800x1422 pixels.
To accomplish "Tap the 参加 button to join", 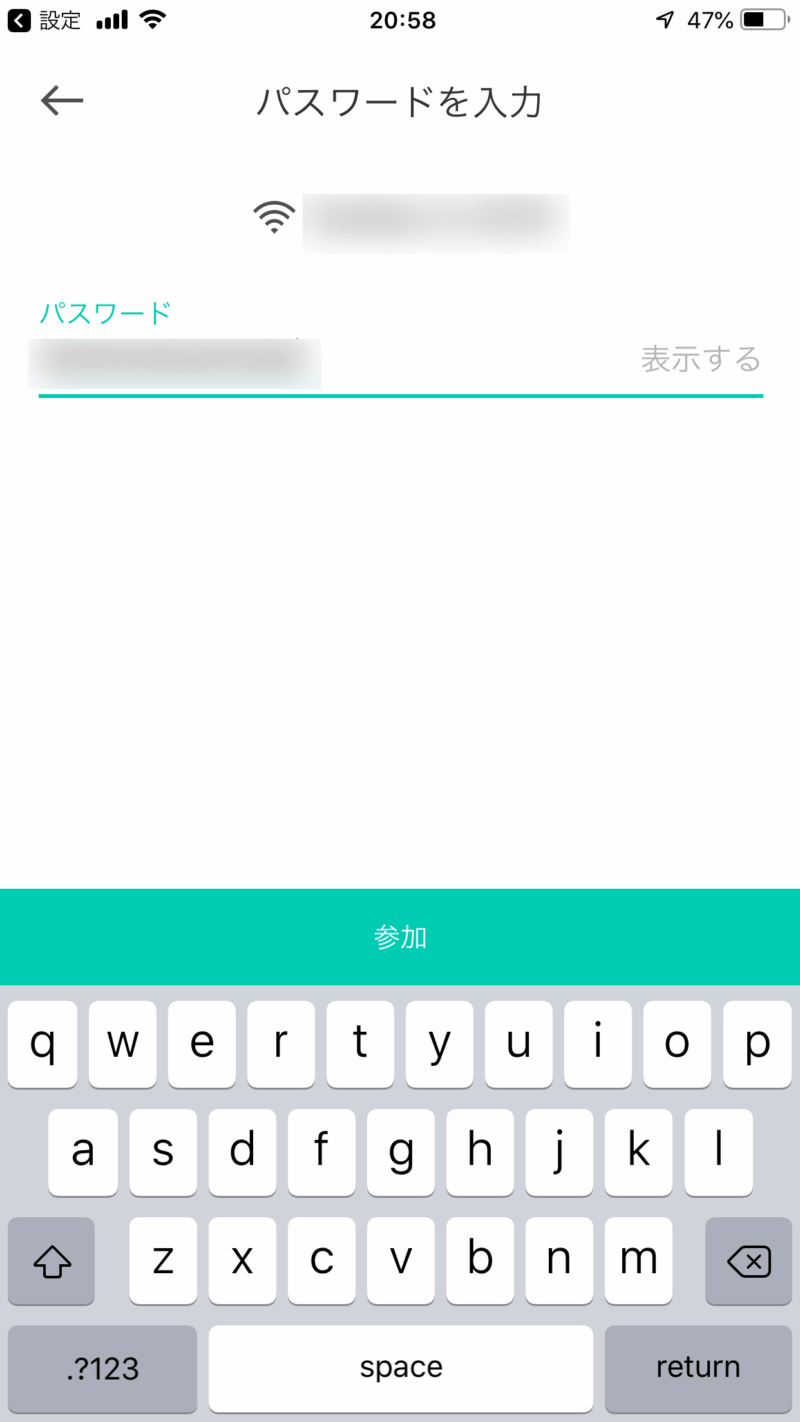I will coord(400,937).
